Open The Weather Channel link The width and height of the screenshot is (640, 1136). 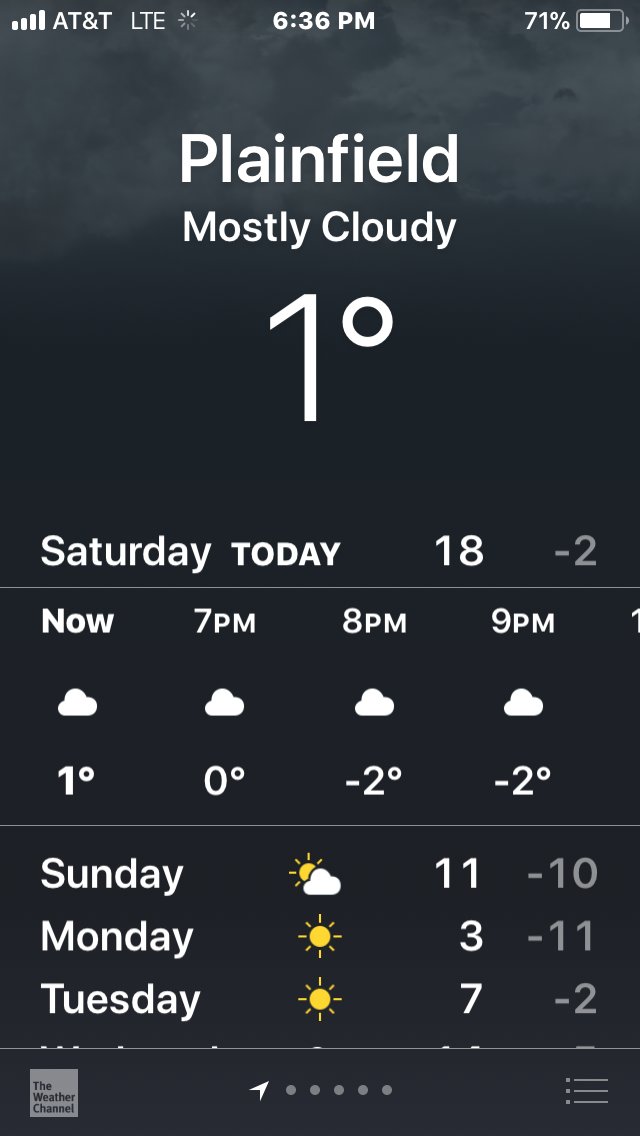pyautogui.click(x=54, y=1093)
